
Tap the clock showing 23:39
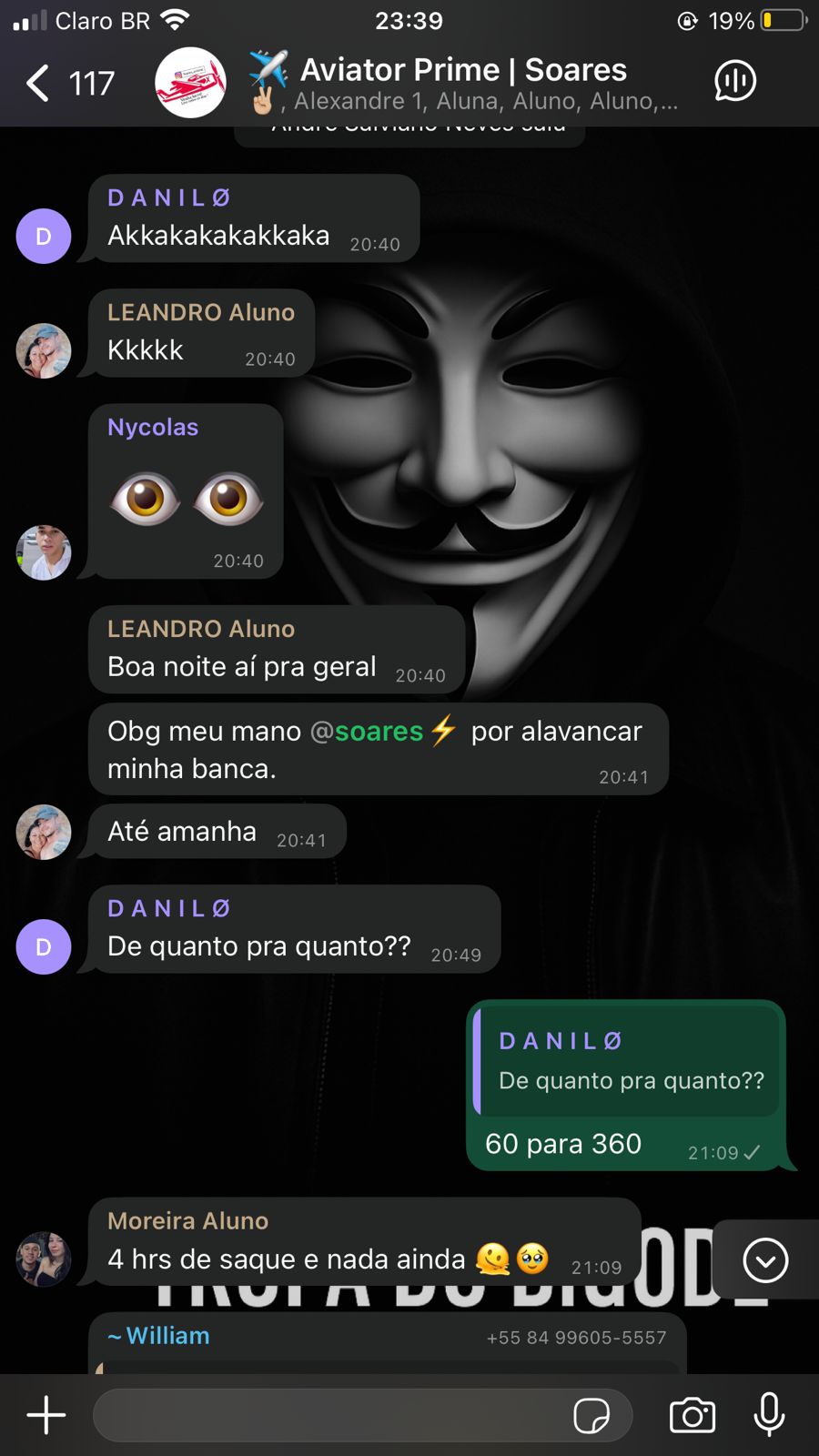[x=409, y=20]
